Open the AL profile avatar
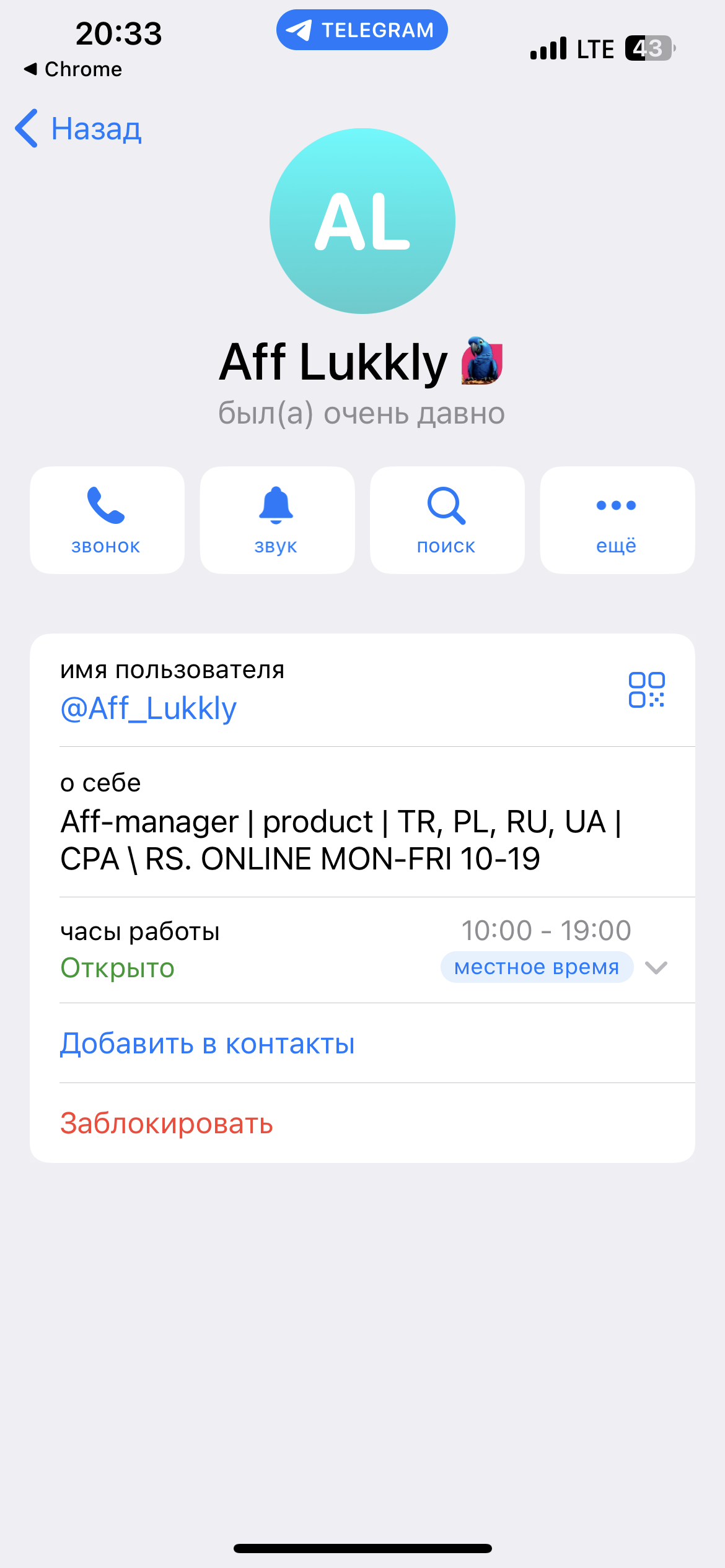Image resolution: width=725 pixels, height=1568 pixels. pos(362,221)
